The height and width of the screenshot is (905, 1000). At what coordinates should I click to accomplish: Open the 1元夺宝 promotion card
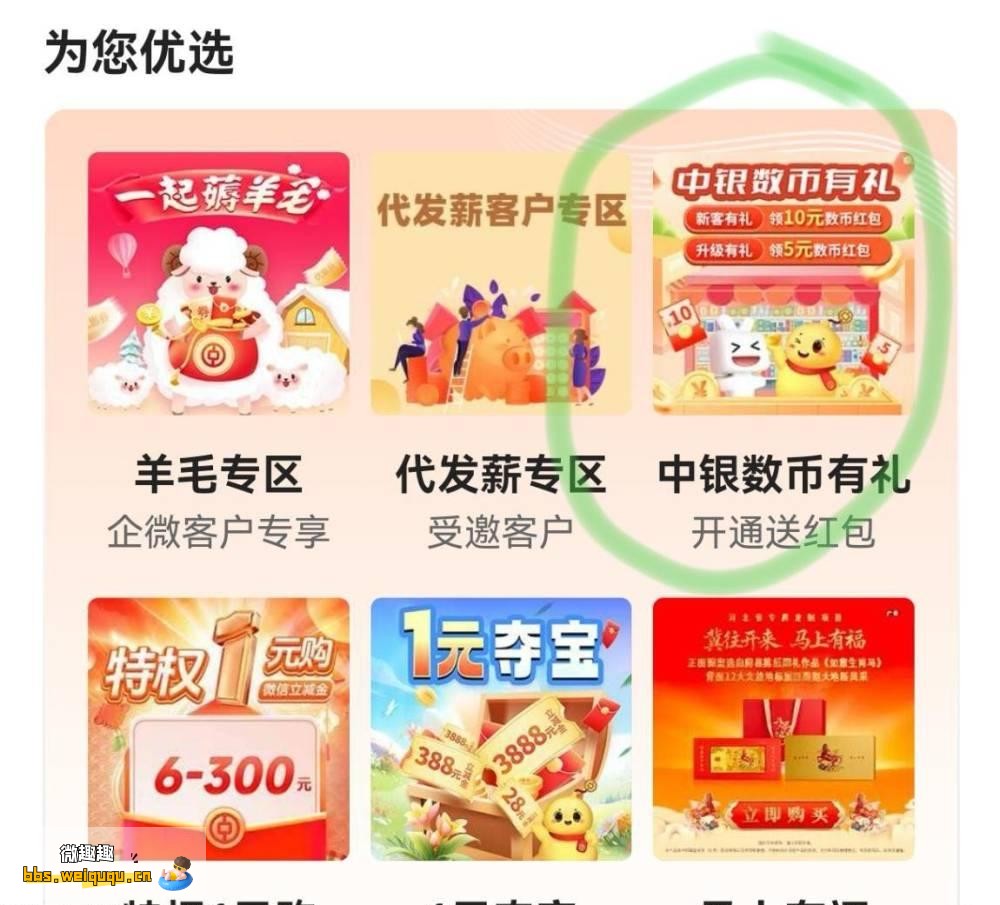click(501, 728)
